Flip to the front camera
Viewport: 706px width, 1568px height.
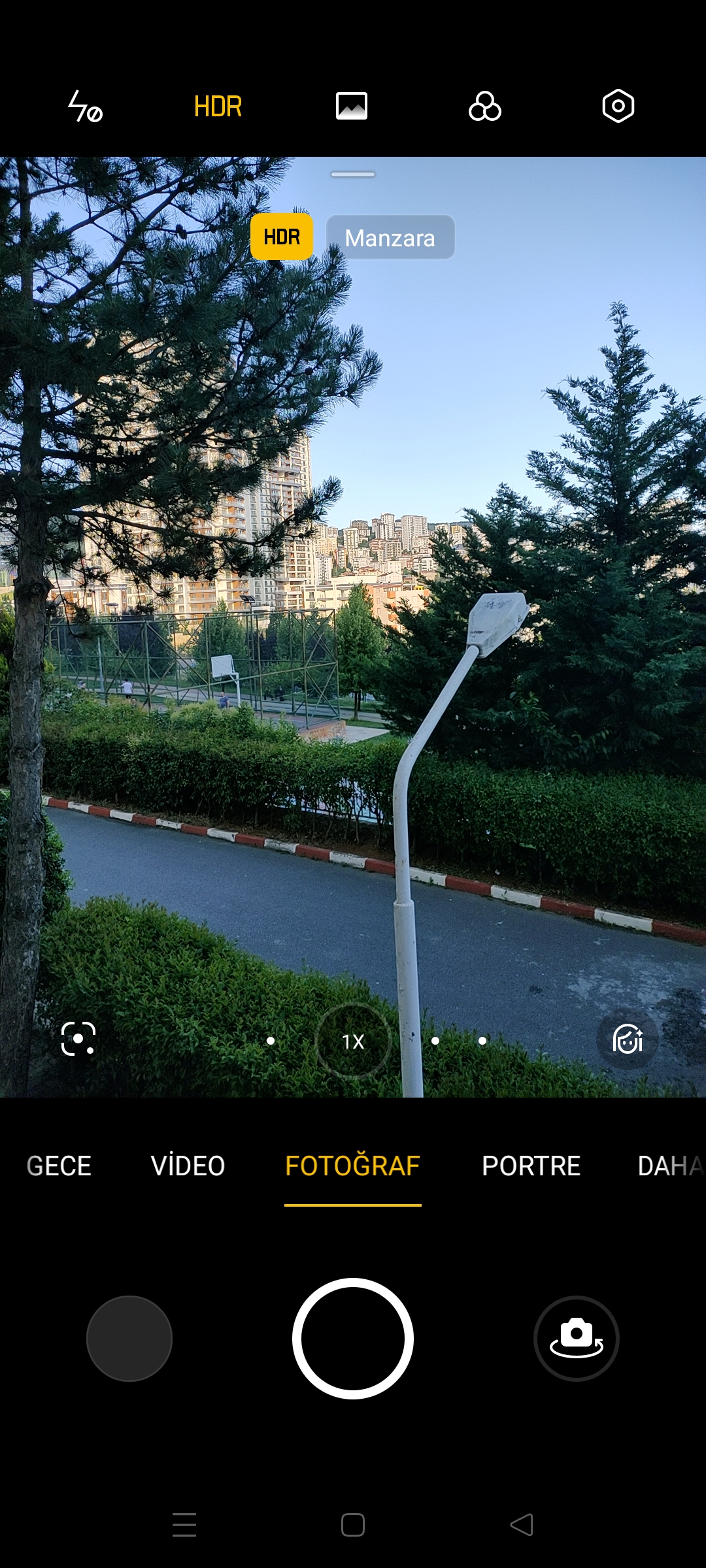[577, 1339]
